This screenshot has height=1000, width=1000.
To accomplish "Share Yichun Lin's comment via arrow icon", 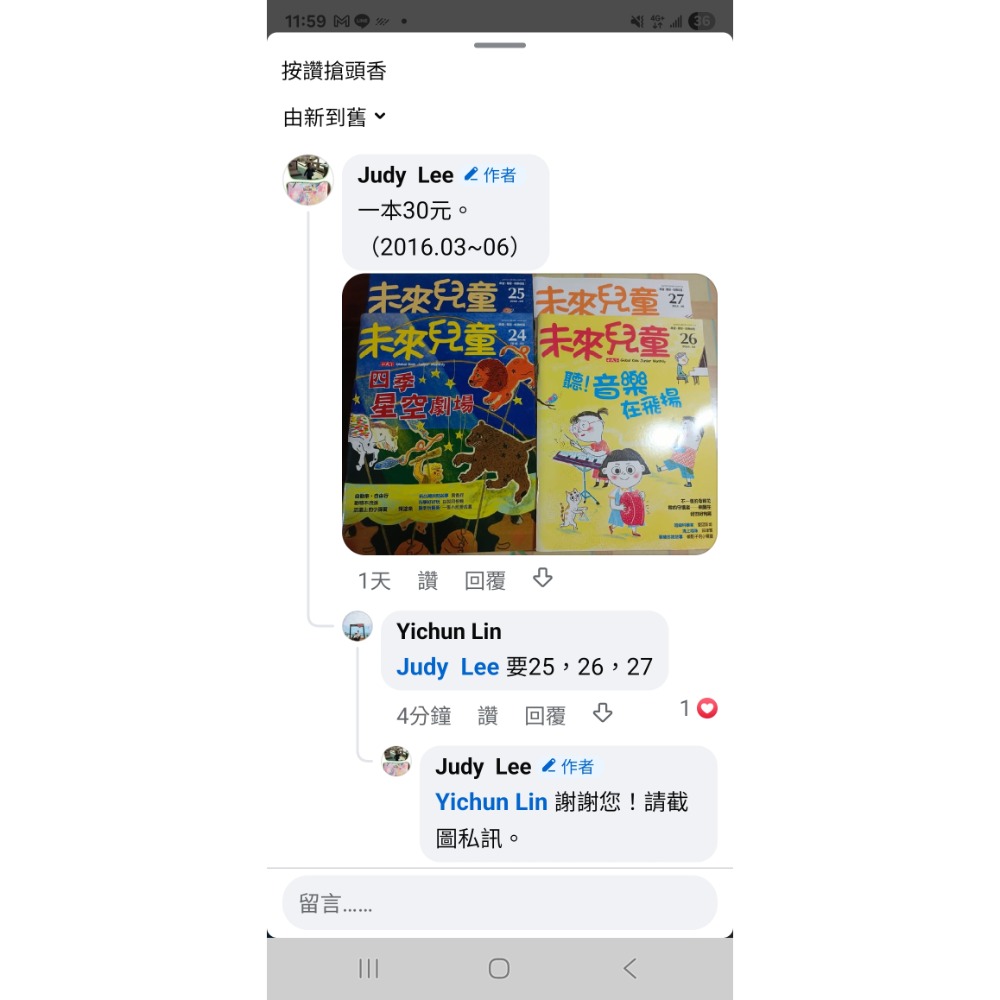I will (x=602, y=714).
